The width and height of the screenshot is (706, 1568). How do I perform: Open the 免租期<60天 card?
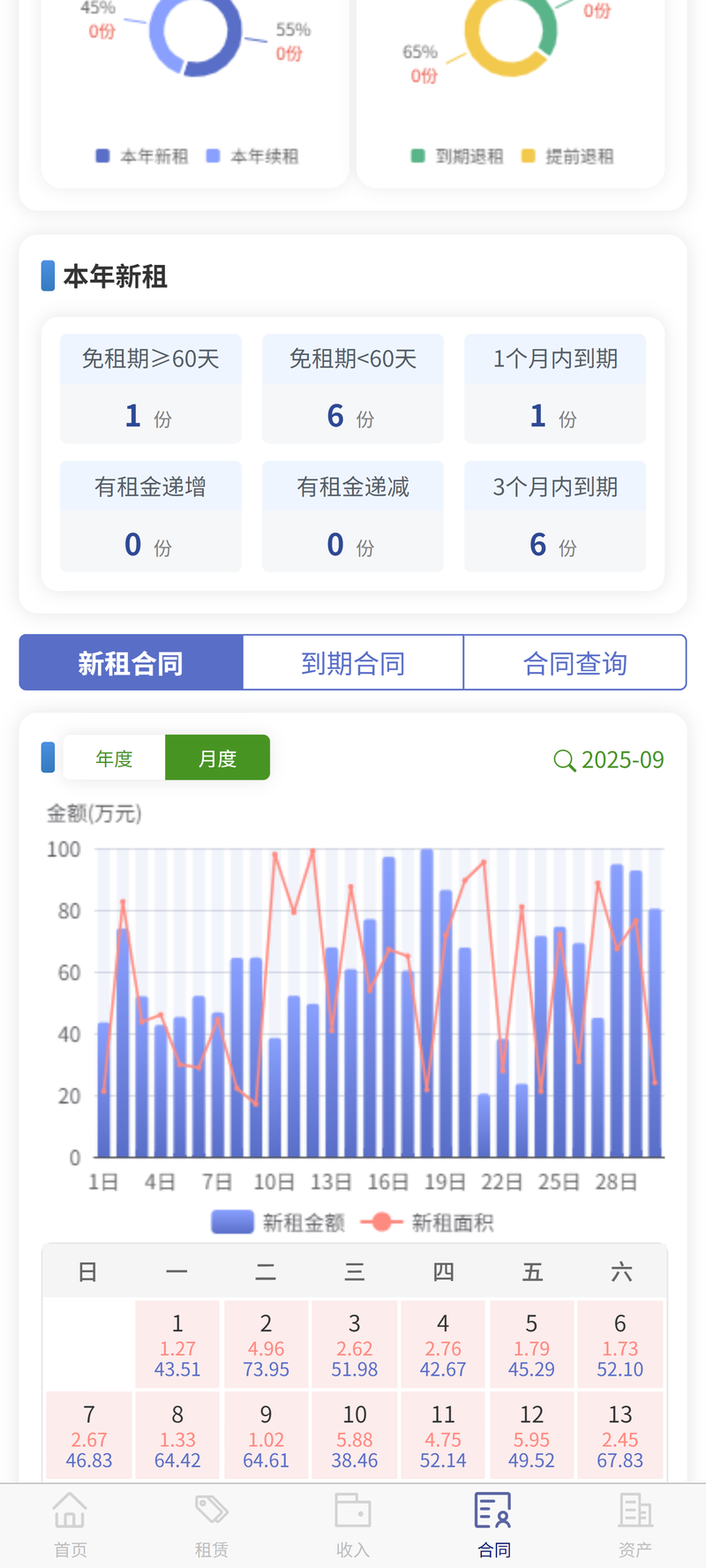point(353,388)
